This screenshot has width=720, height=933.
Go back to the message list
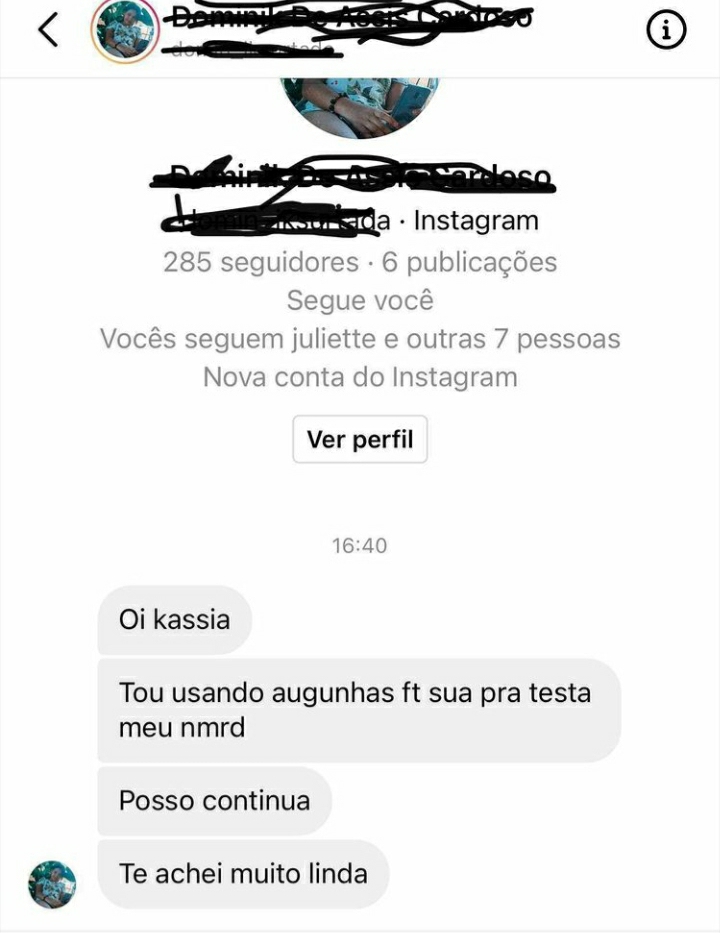(x=47, y=31)
